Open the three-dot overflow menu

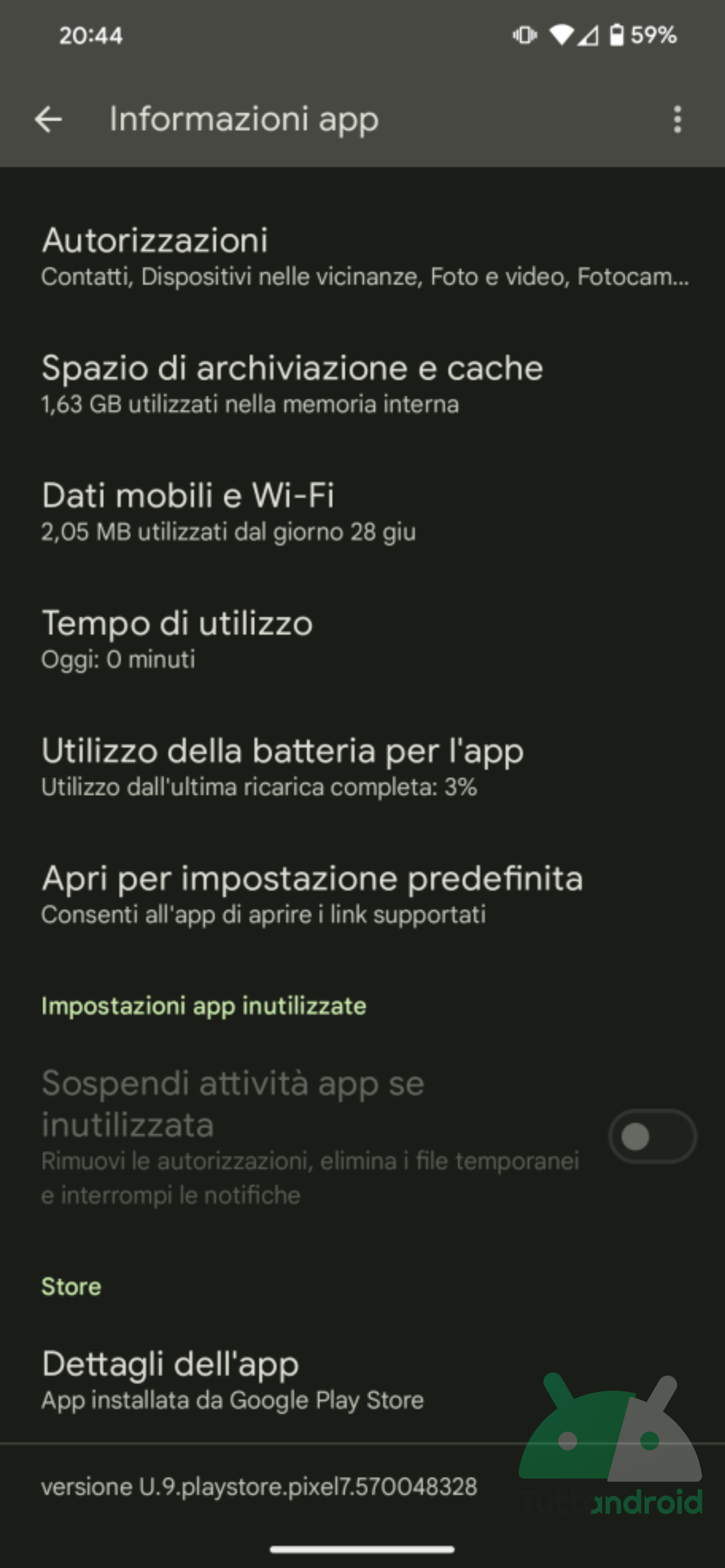(x=677, y=119)
